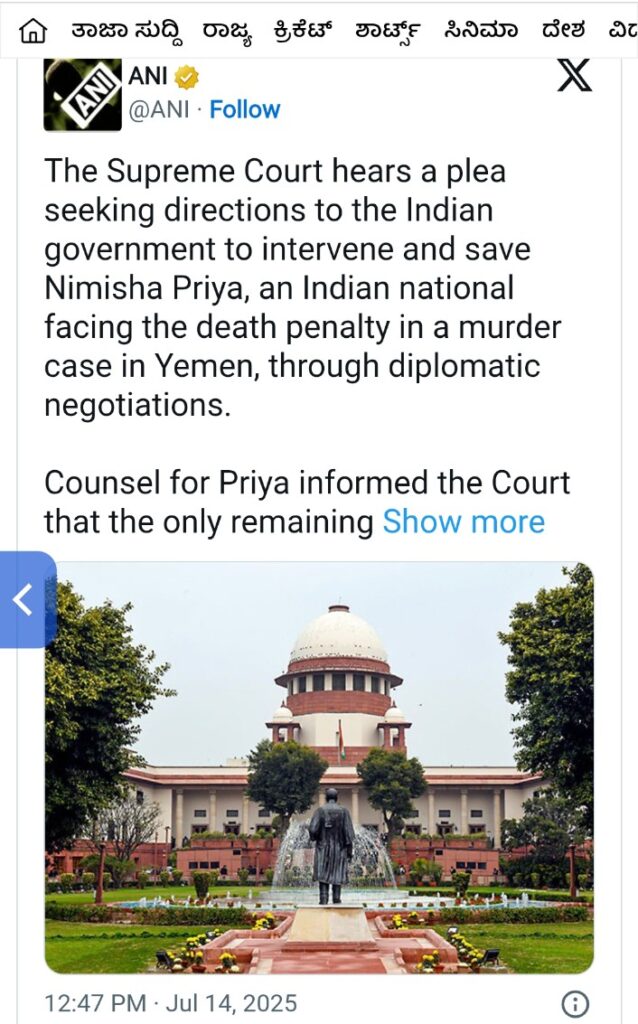The image size is (638, 1024).
Task: Open ANI's profile avatar
Action: pos(82,95)
